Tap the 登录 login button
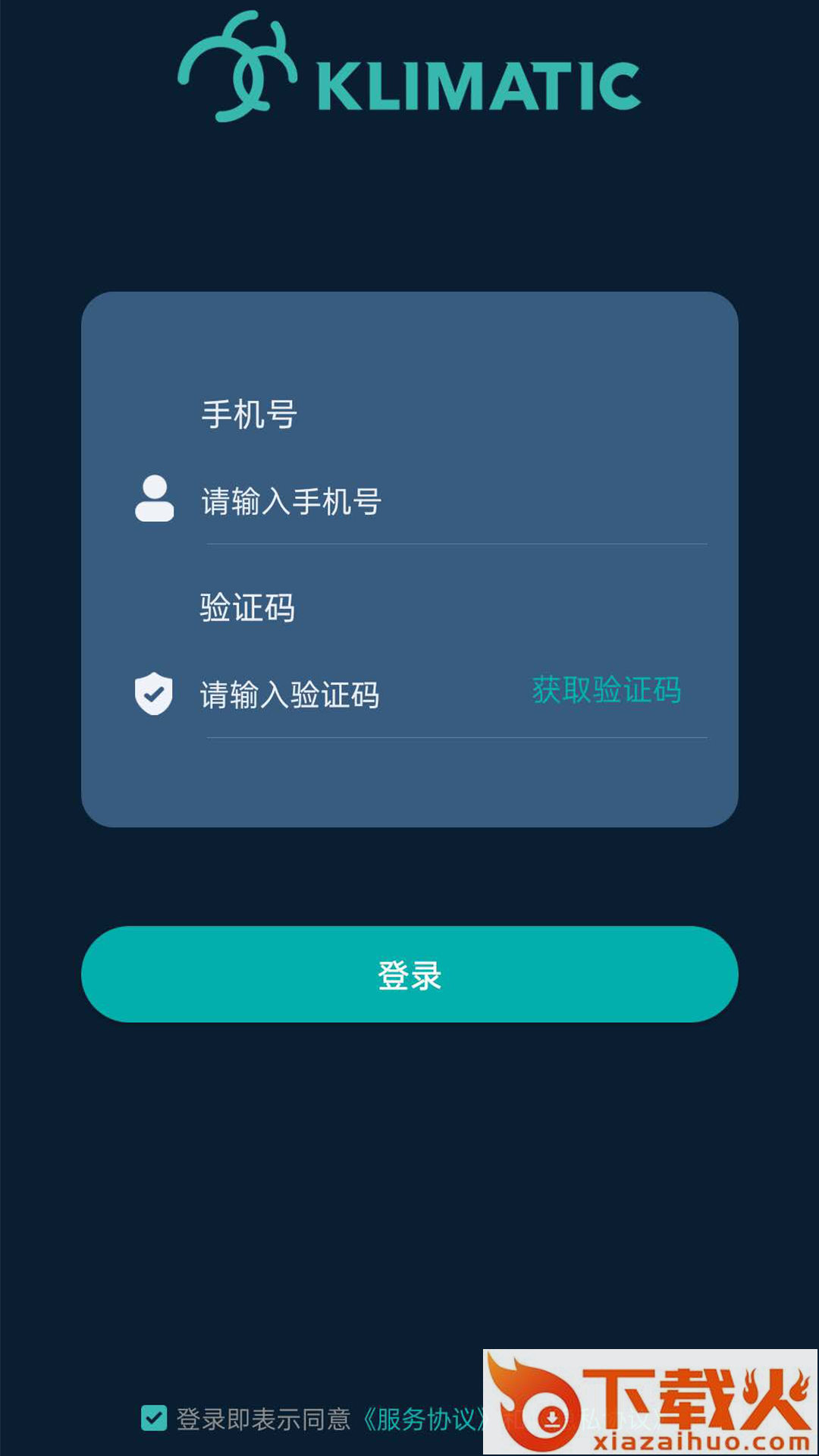This screenshot has height=1456, width=819. tap(409, 974)
